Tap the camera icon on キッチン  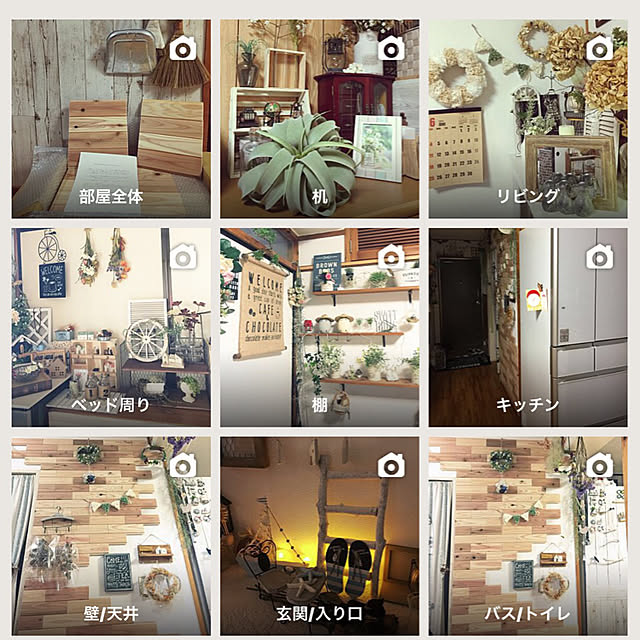click(600, 257)
